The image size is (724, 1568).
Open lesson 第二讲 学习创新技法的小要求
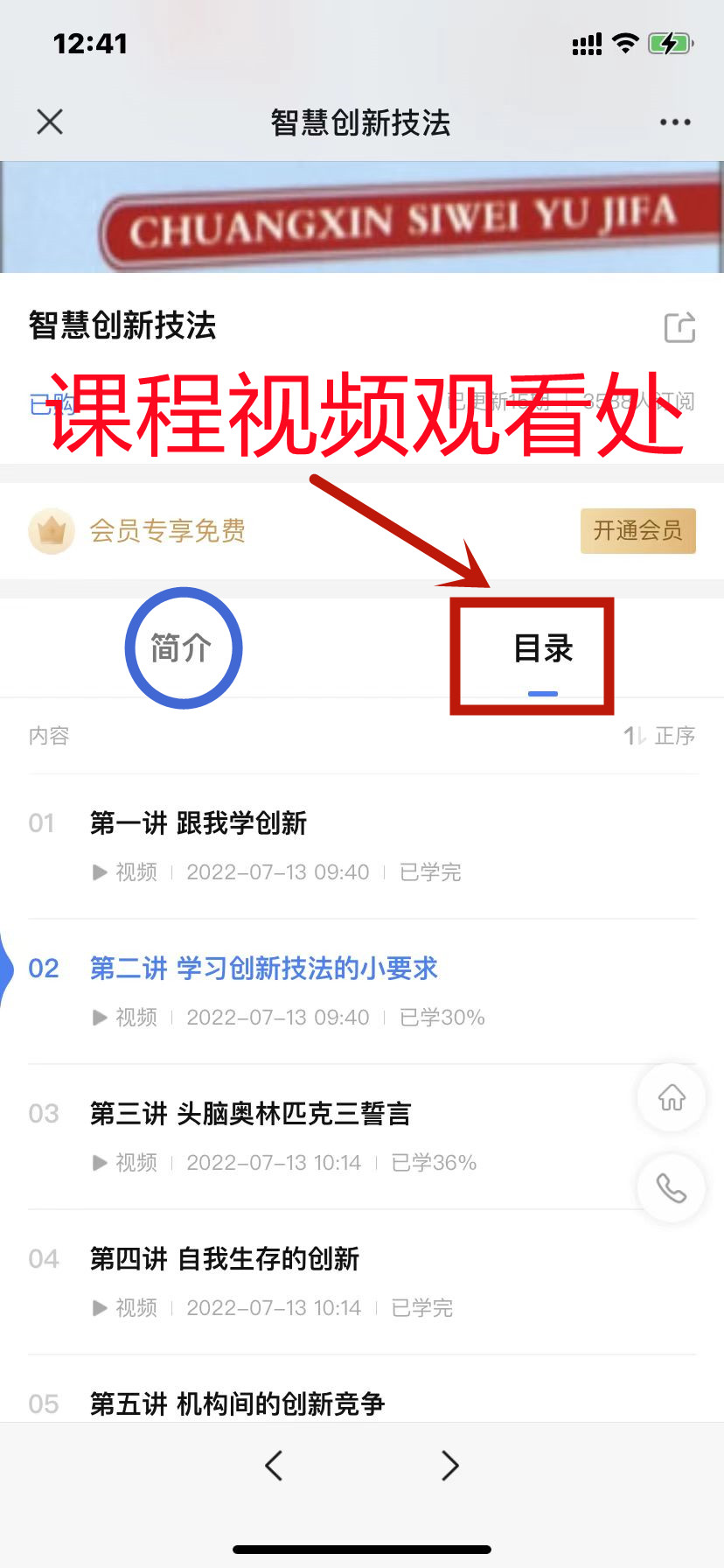pos(264,969)
